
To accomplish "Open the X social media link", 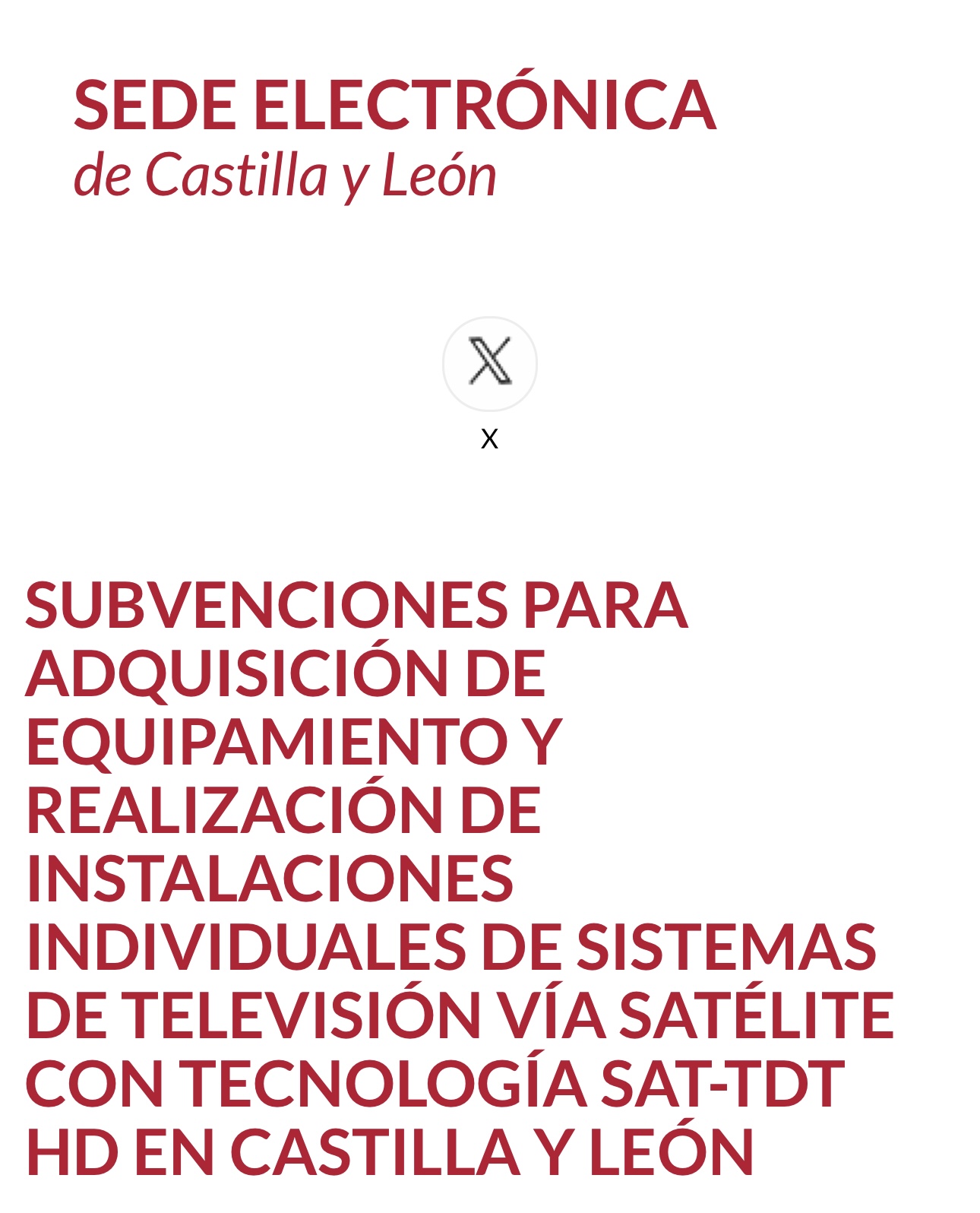I will [489, 364].
